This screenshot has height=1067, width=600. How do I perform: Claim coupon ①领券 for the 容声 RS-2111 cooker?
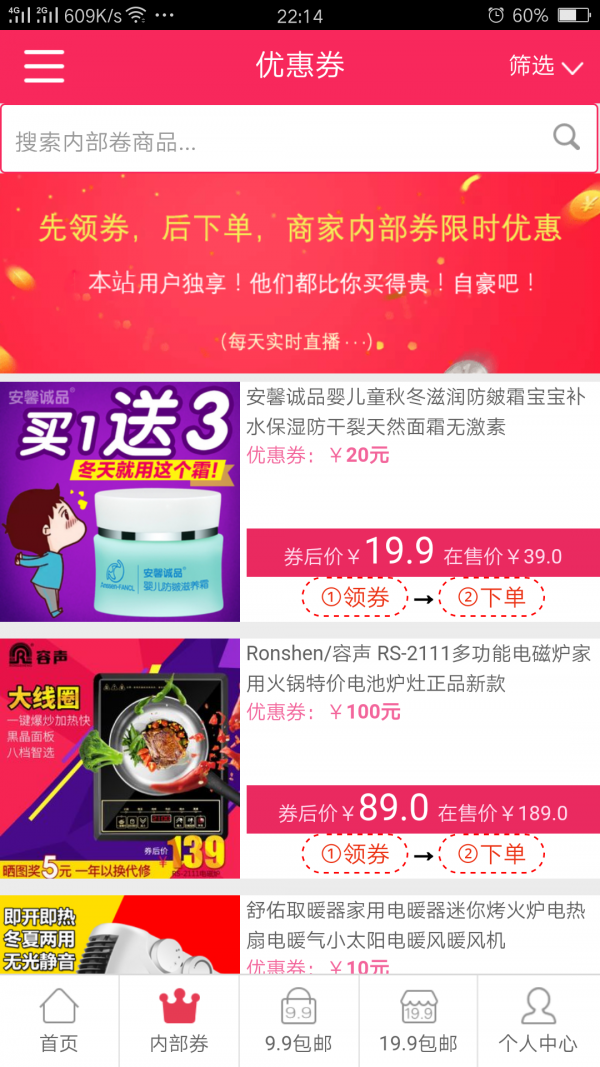point(355,854)
